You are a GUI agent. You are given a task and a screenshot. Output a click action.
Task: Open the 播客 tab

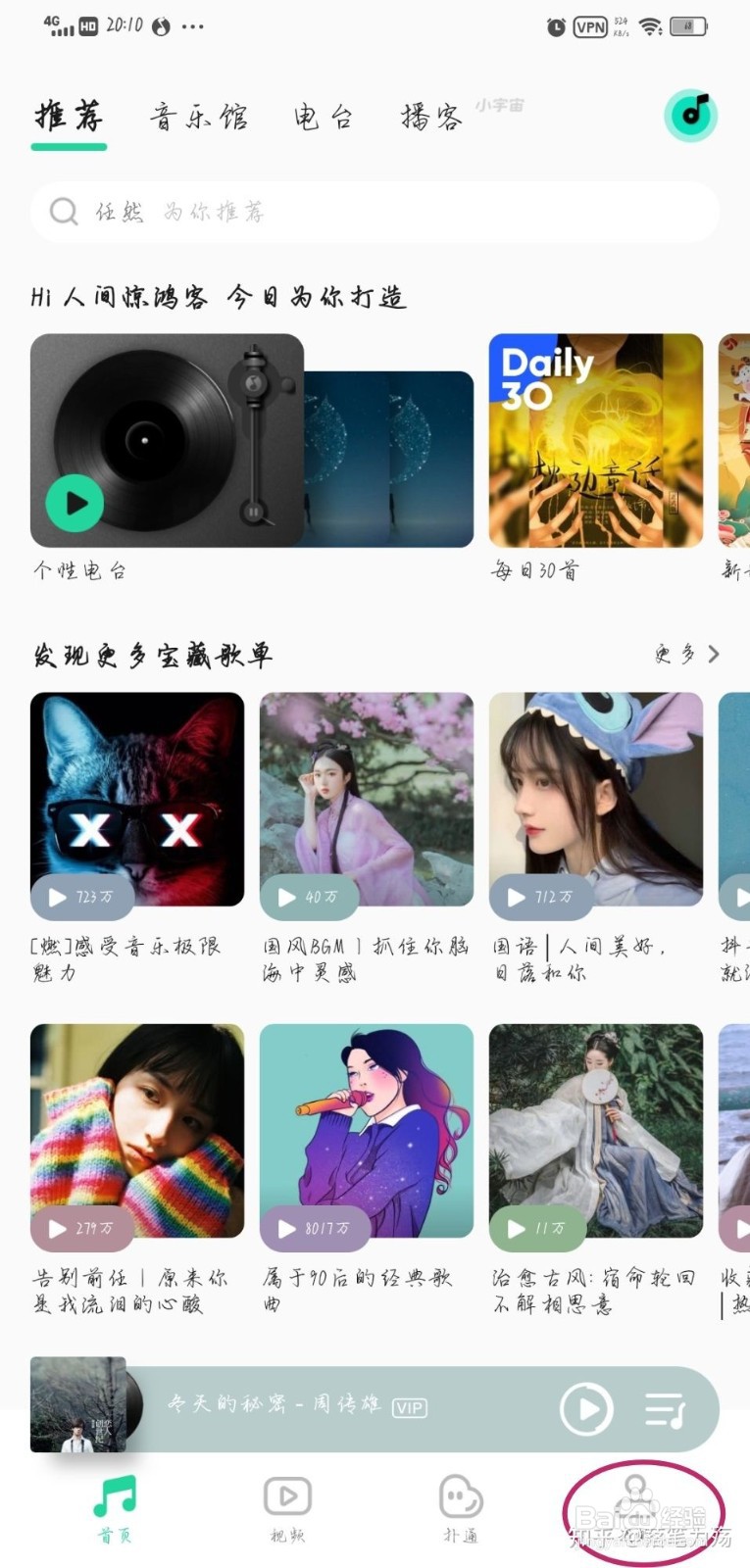point(430,118)
